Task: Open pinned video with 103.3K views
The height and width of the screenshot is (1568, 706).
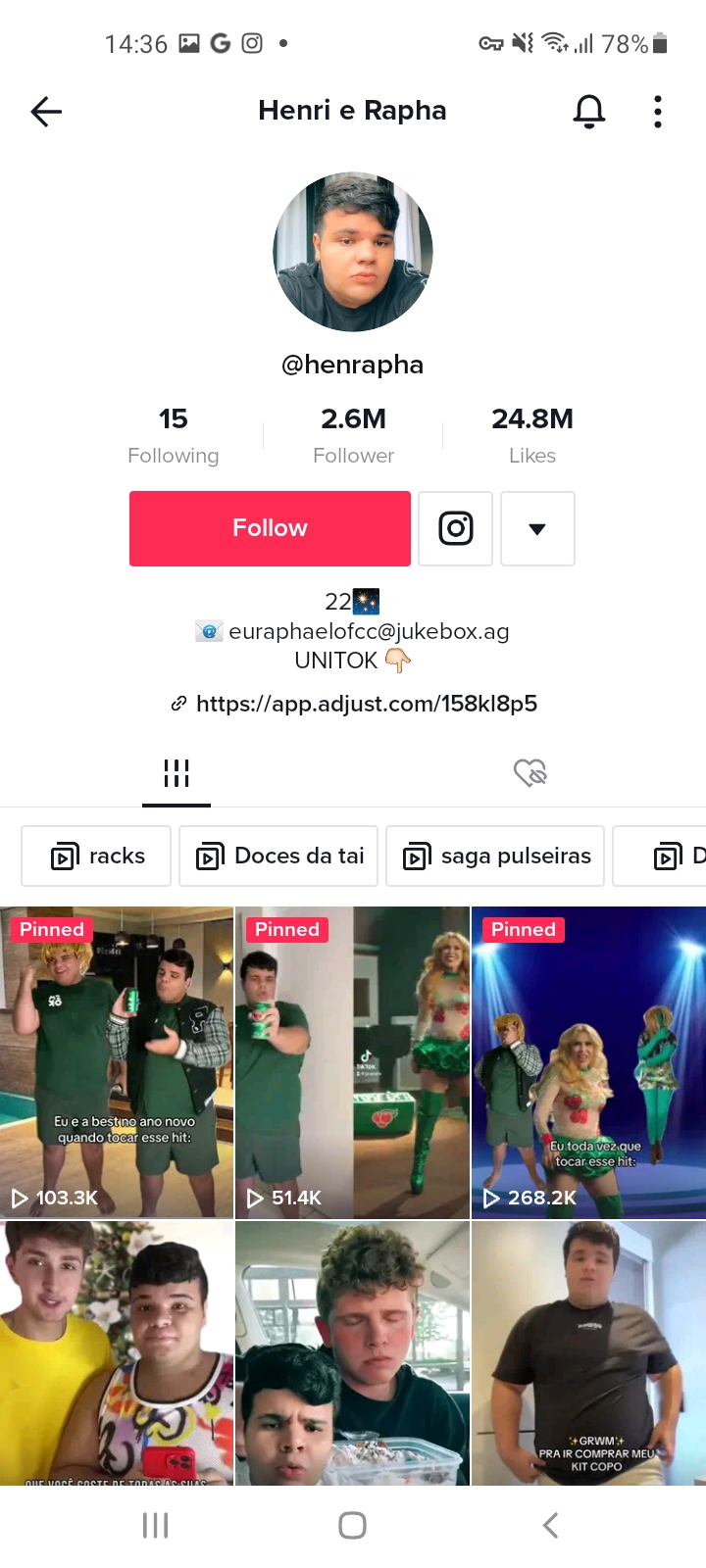Action: coord(117,1062)
